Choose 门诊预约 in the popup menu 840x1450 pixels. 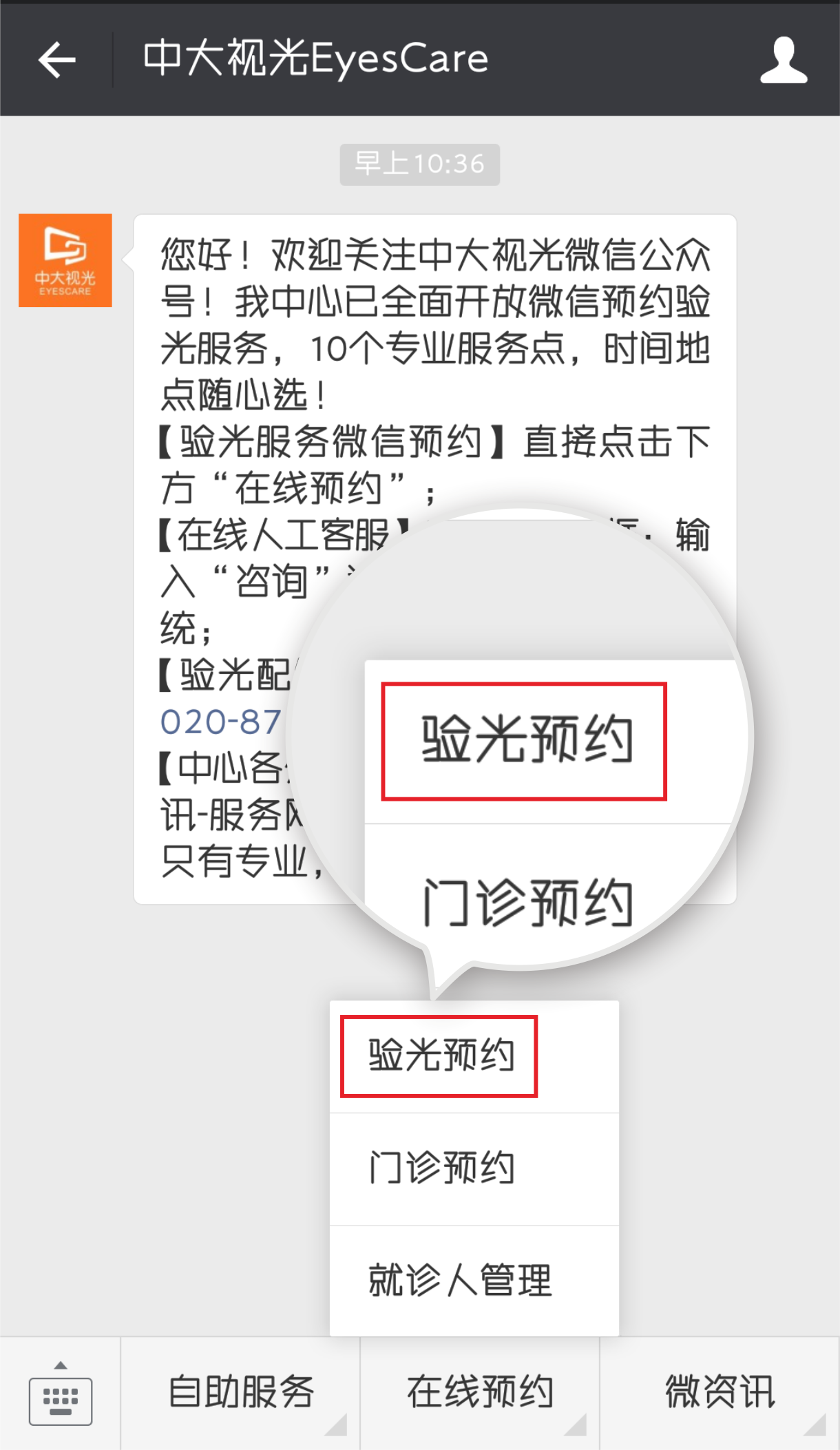pos(442,1168)
